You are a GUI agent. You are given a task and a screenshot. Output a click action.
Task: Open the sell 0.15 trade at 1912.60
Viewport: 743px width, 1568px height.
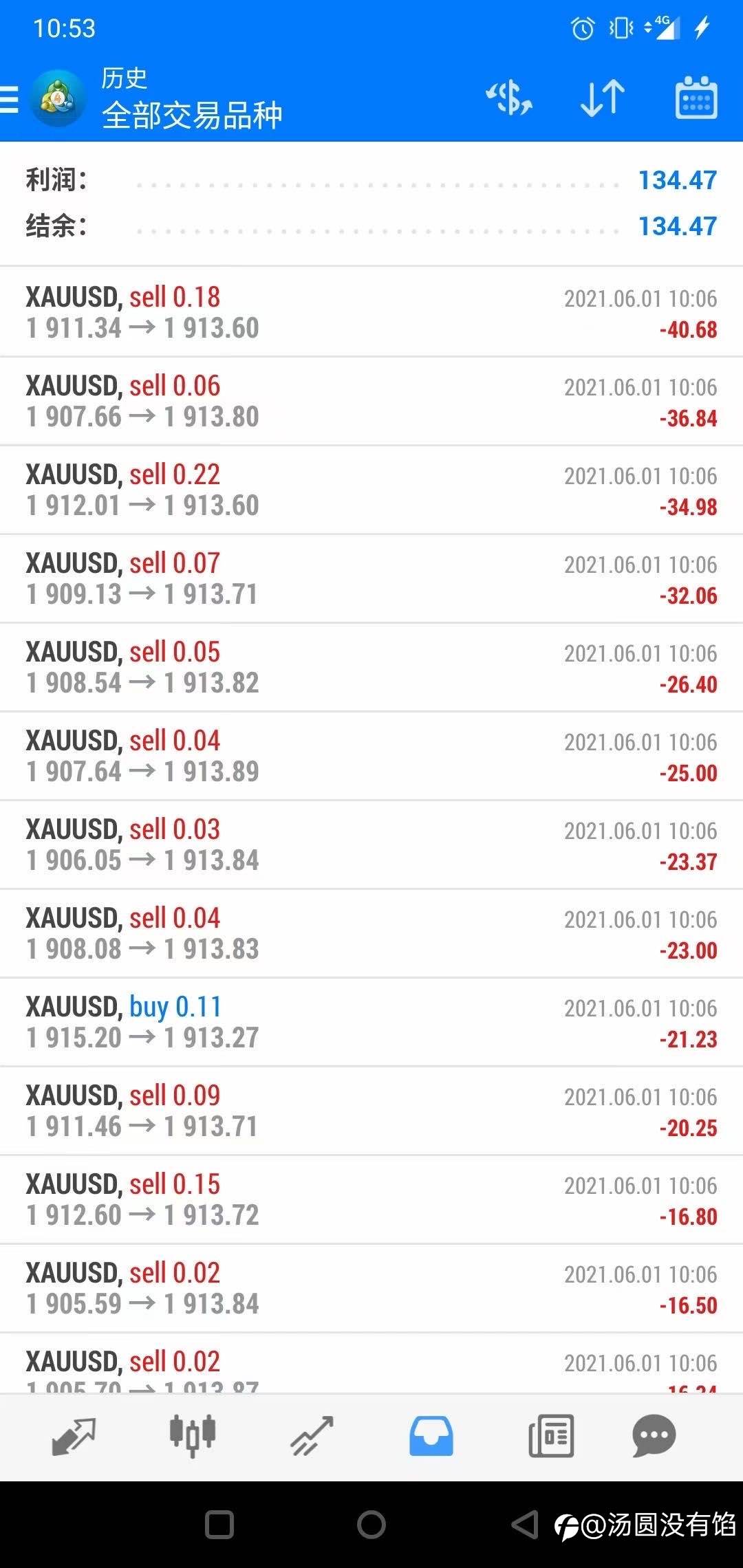pyautogui.click(x=371, y=1199)
